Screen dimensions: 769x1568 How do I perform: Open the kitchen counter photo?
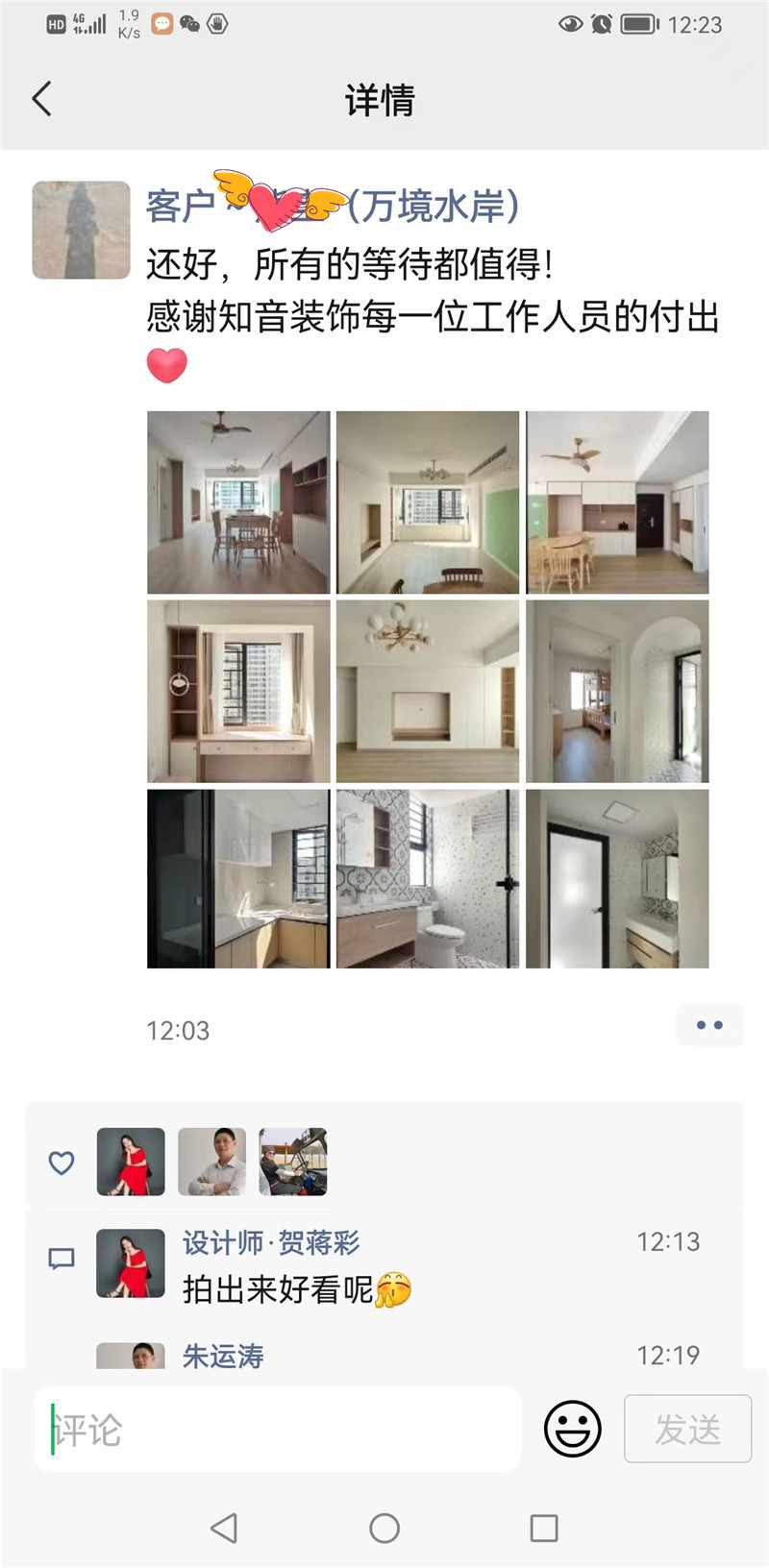(238, 878)
